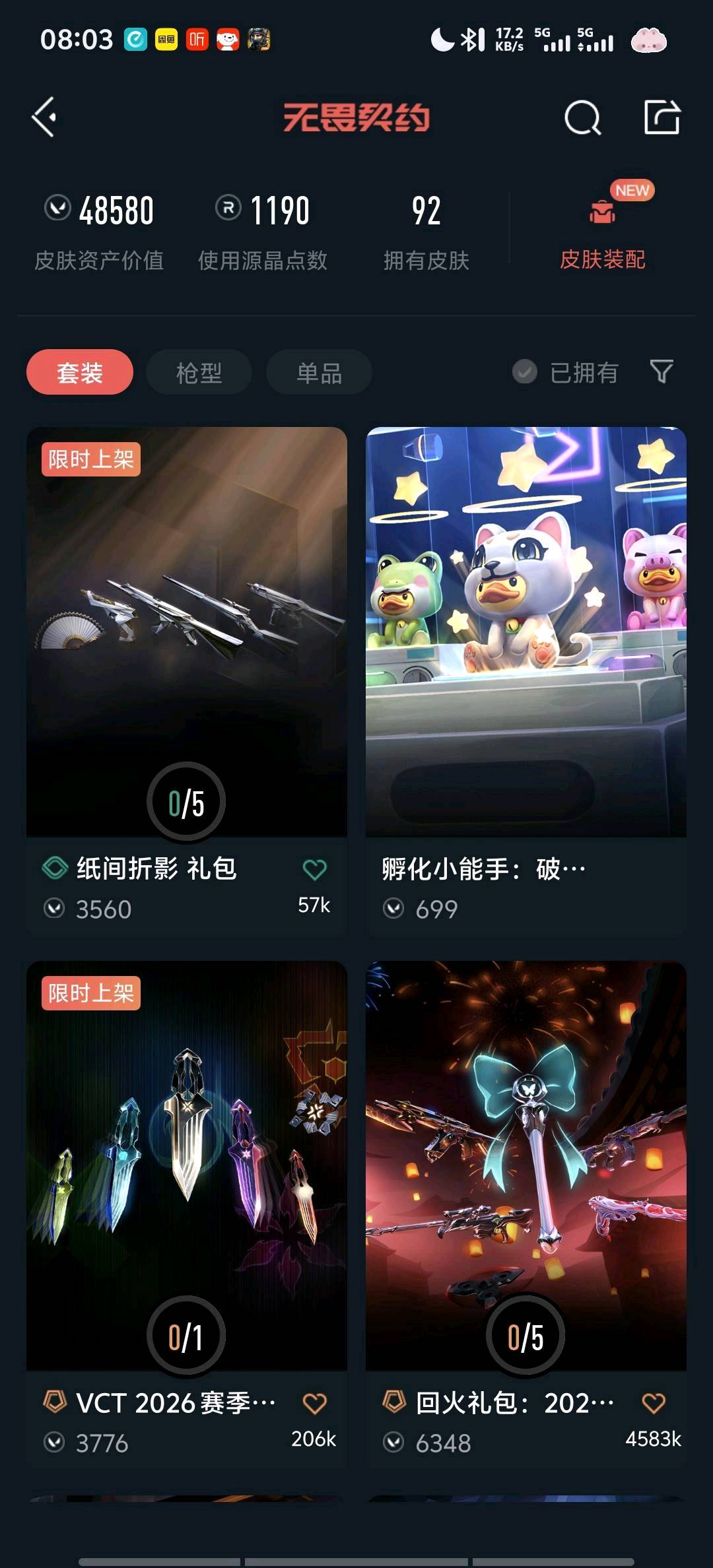Toggle the 已拥有 owned filter
Viewport: 713px width, 1568px height.
point(566,372)
